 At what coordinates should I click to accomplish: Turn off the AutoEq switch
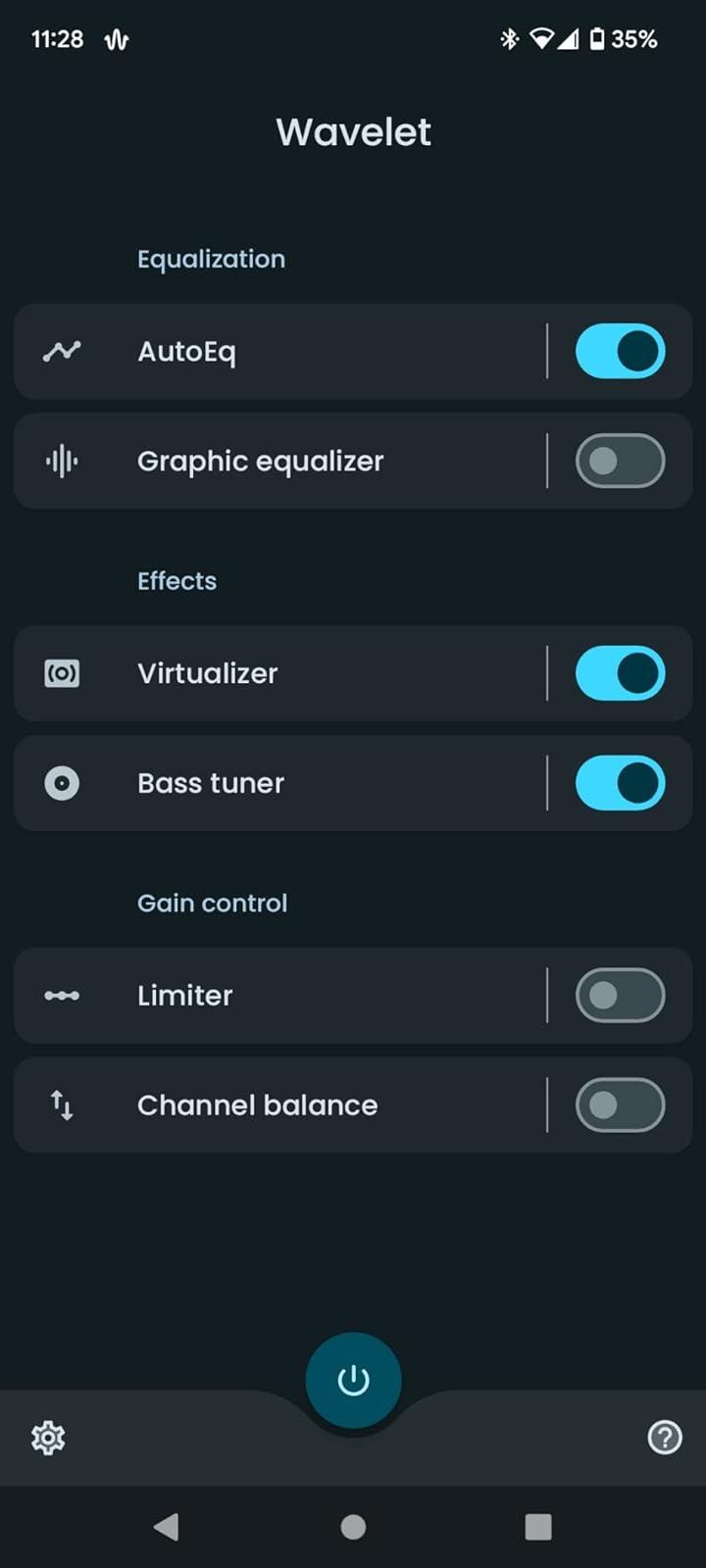pyautogui.click(x=620, y=351)
